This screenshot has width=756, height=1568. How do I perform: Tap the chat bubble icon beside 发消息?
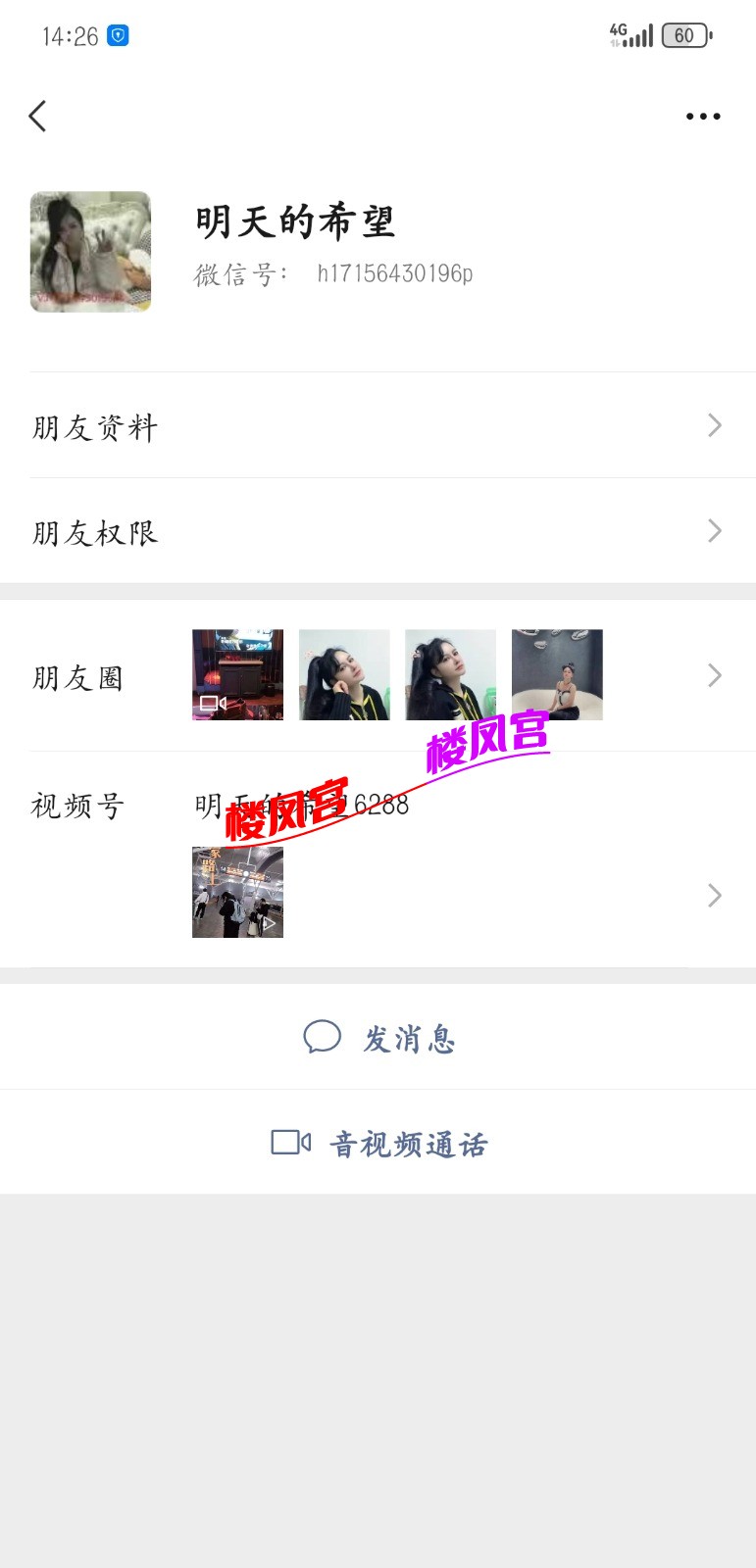tap(321, 1037)
